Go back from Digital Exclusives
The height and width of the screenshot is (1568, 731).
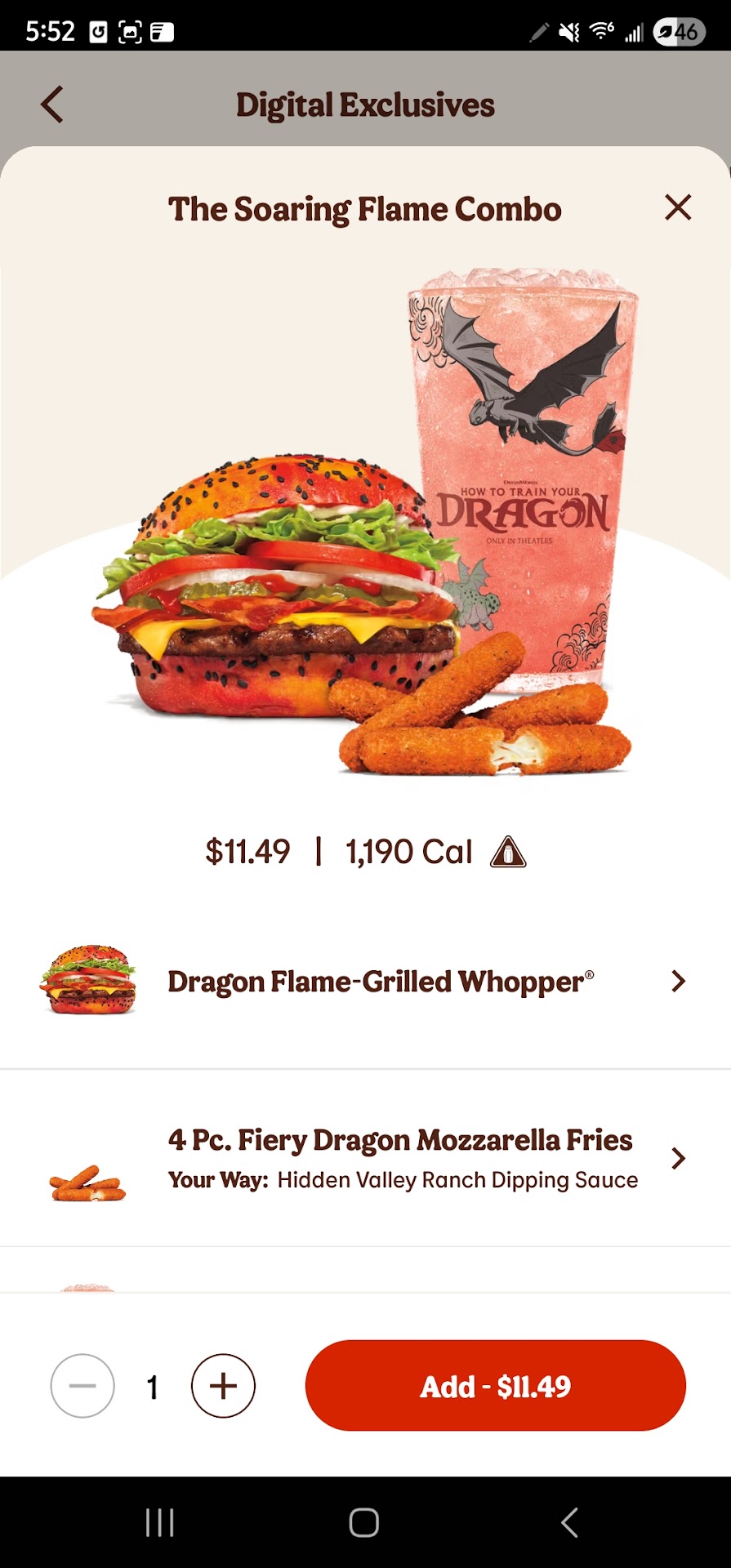52,105
